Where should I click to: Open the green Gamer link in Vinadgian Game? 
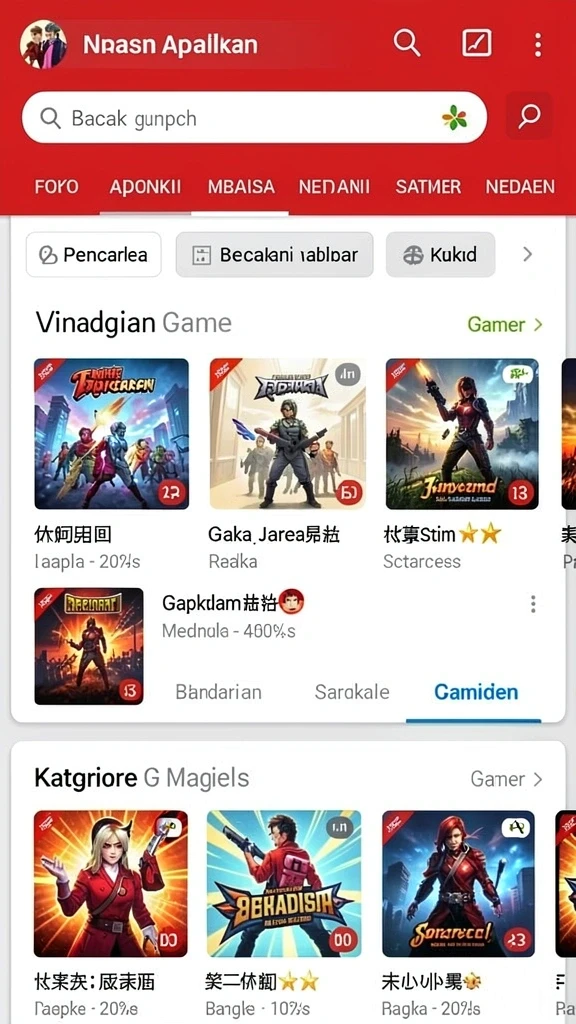505,324
